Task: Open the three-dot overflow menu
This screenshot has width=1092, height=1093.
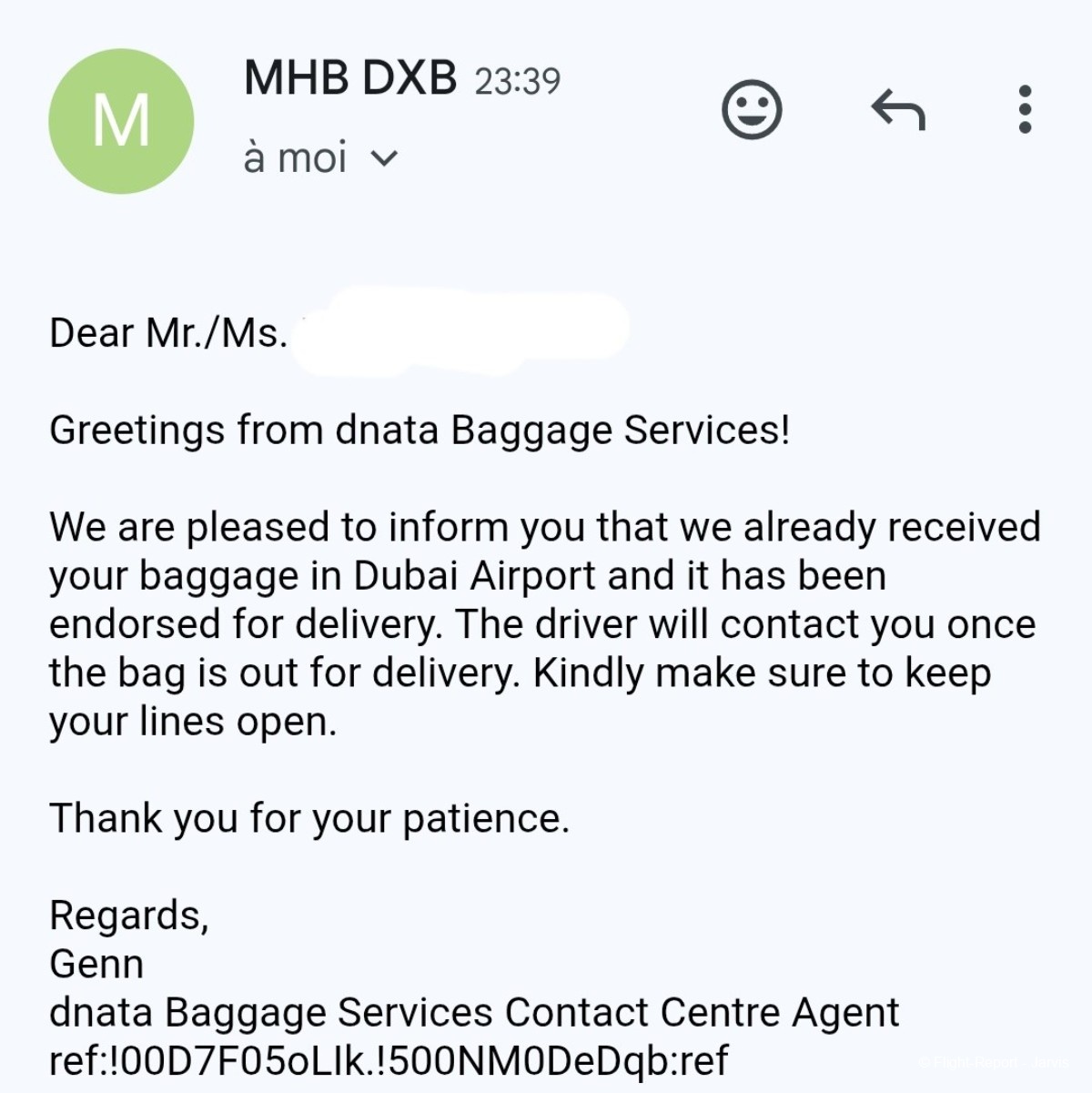Action: tap(1025, 110)
